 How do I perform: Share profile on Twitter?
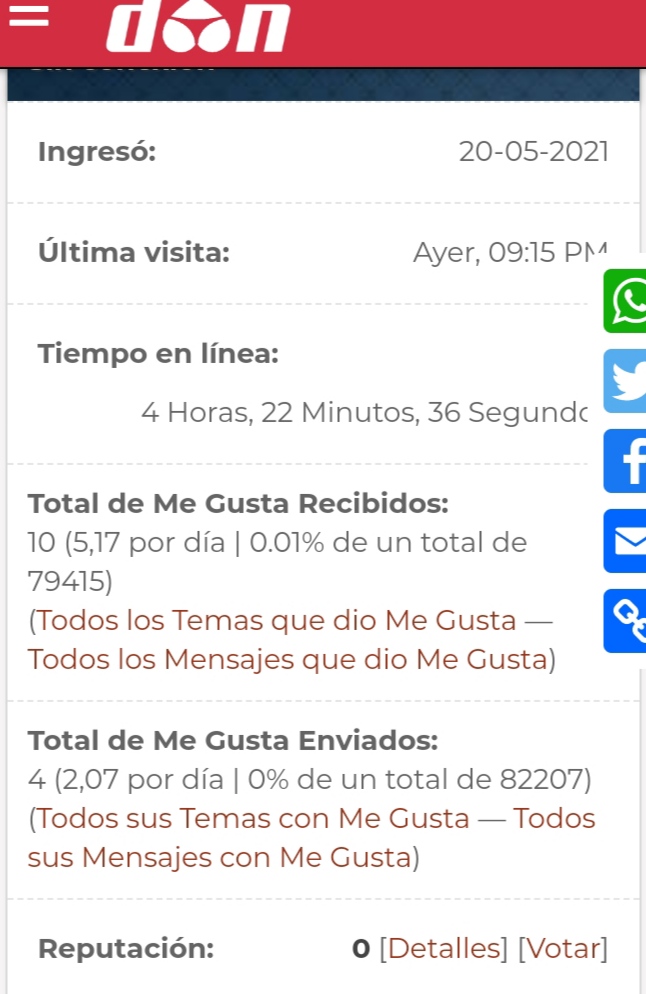(626, 380)
